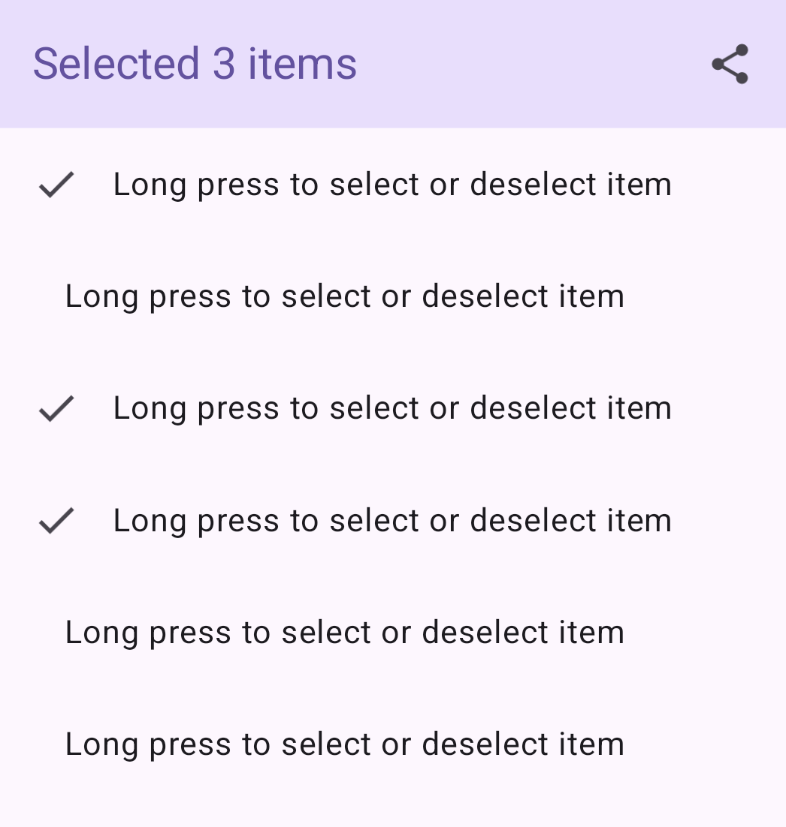Deselect the first selected item
Screen dimensions: 786x827
391,185
